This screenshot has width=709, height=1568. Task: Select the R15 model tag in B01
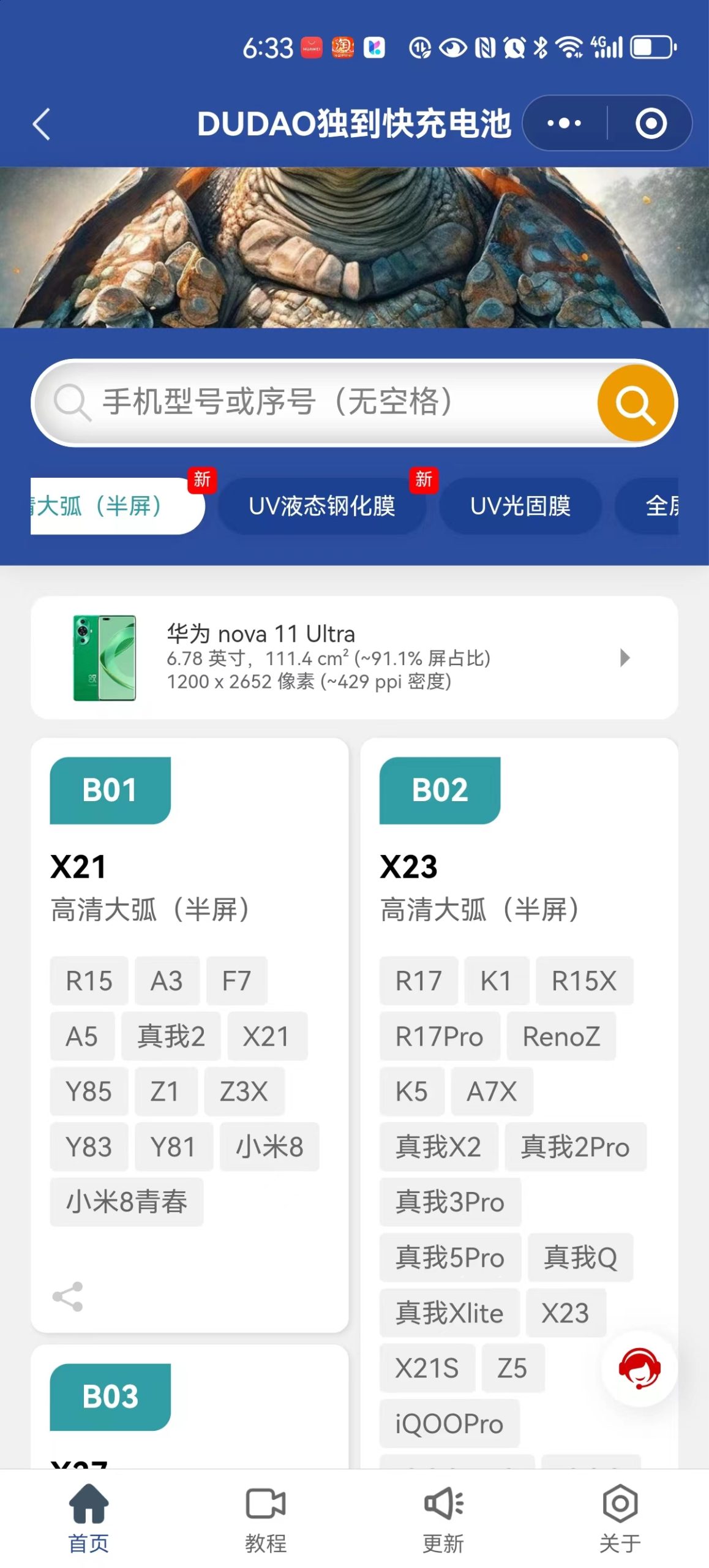point(89,981)
